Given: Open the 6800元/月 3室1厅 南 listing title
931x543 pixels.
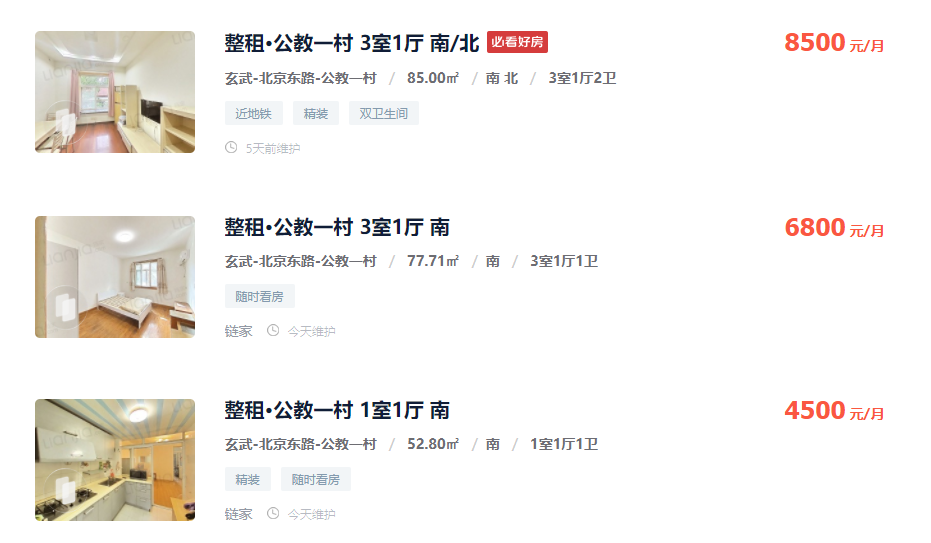Looking at the screenshot, I should point(337,227).
